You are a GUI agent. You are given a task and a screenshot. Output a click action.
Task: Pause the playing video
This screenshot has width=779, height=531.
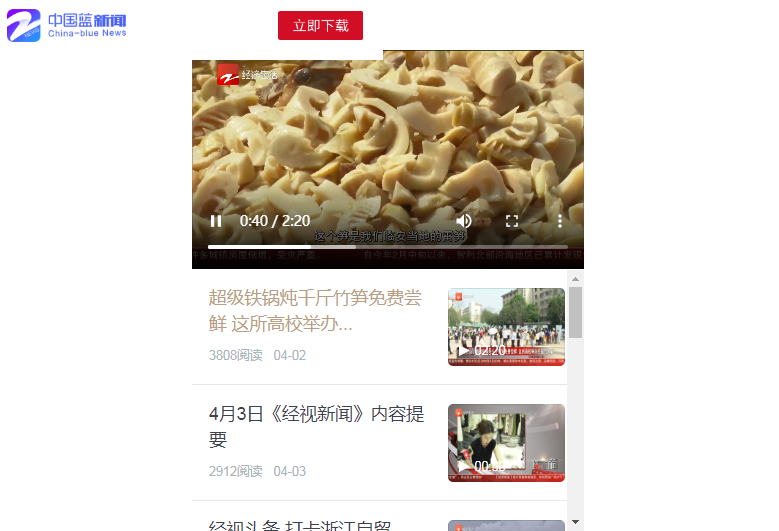(216, 221)
